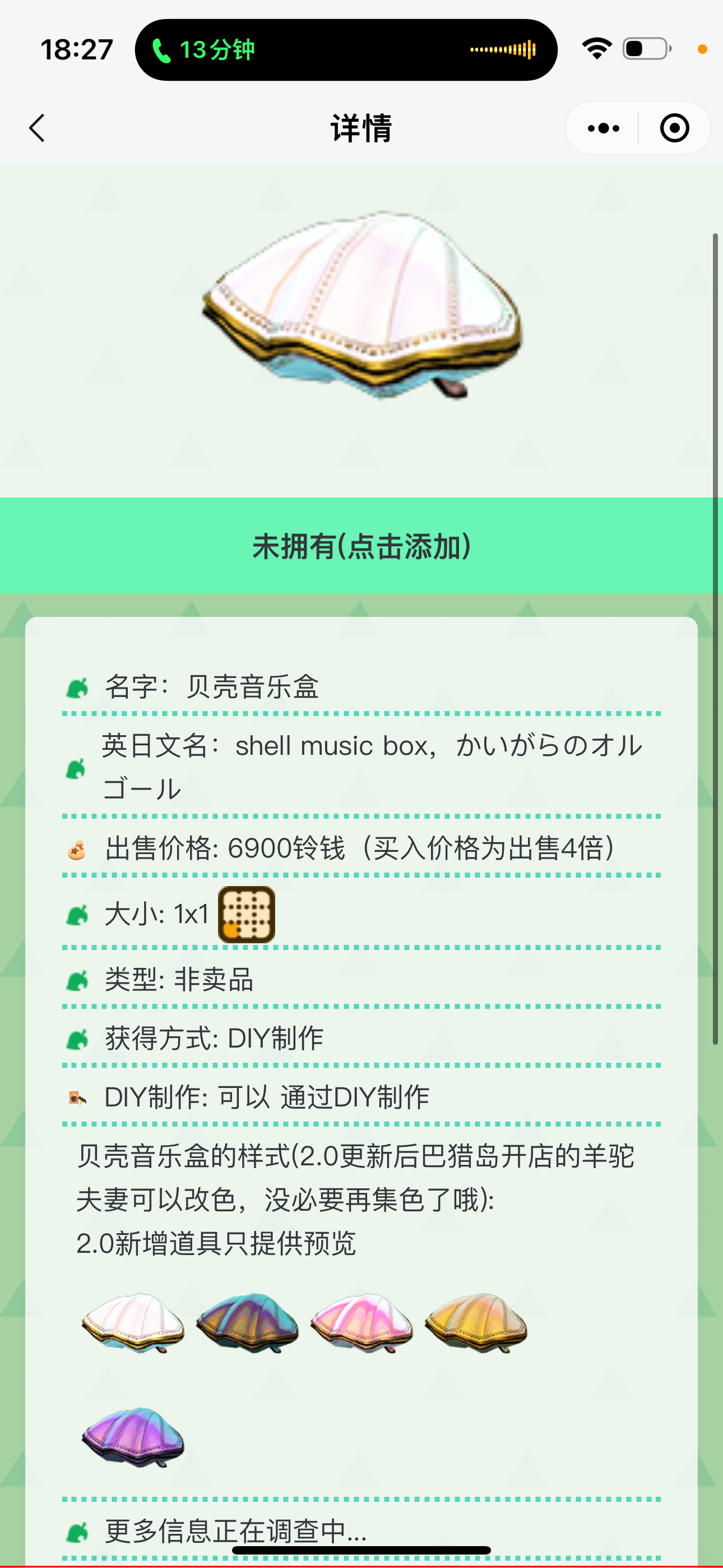The height and width of the screenshot is (1568, 723).
Task: Close the mini program with the circle button
Action: point(674,128)
